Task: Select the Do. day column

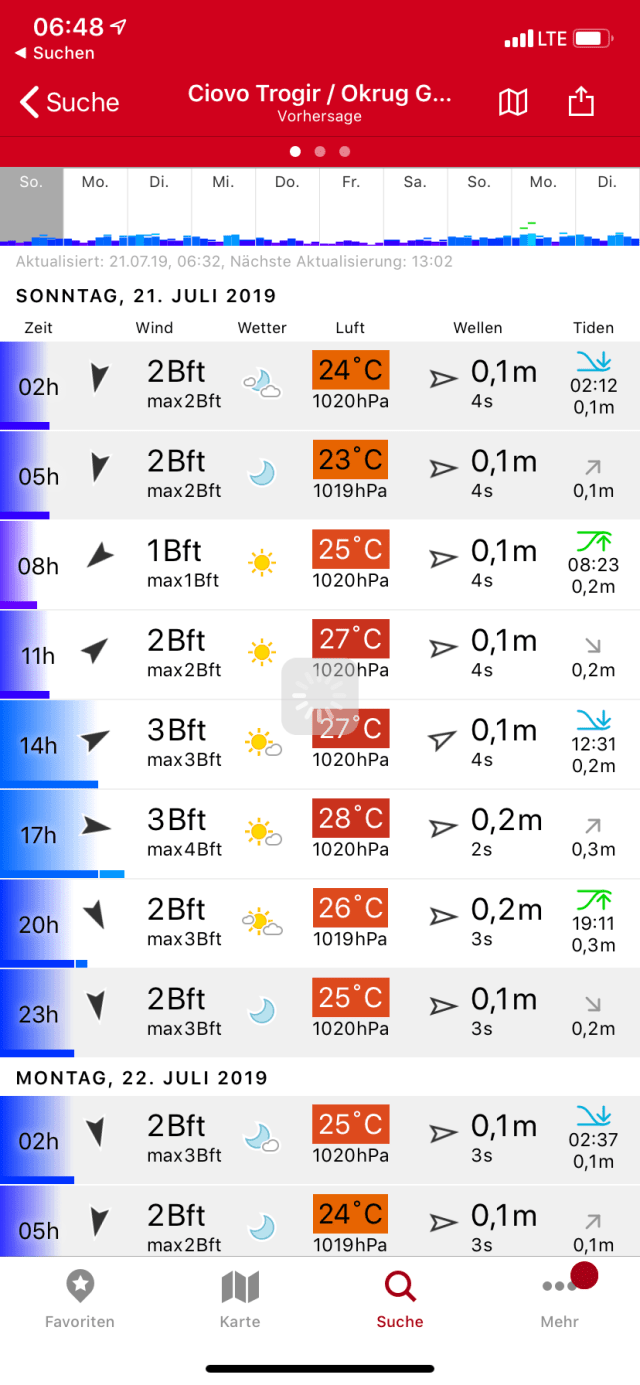Action: pyautogui.click(x=287, y=205)
